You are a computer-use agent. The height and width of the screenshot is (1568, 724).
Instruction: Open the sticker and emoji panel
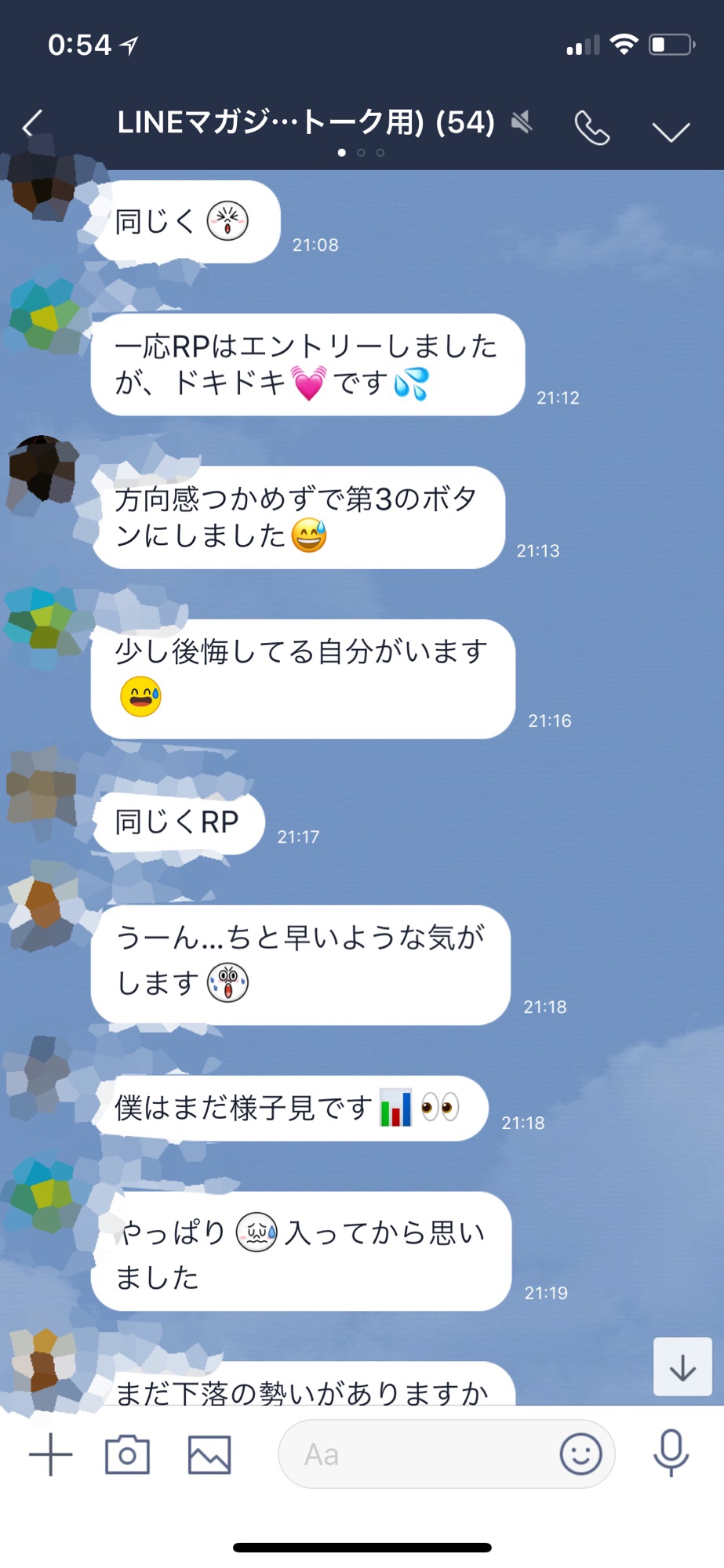[x=580, y=1454]
